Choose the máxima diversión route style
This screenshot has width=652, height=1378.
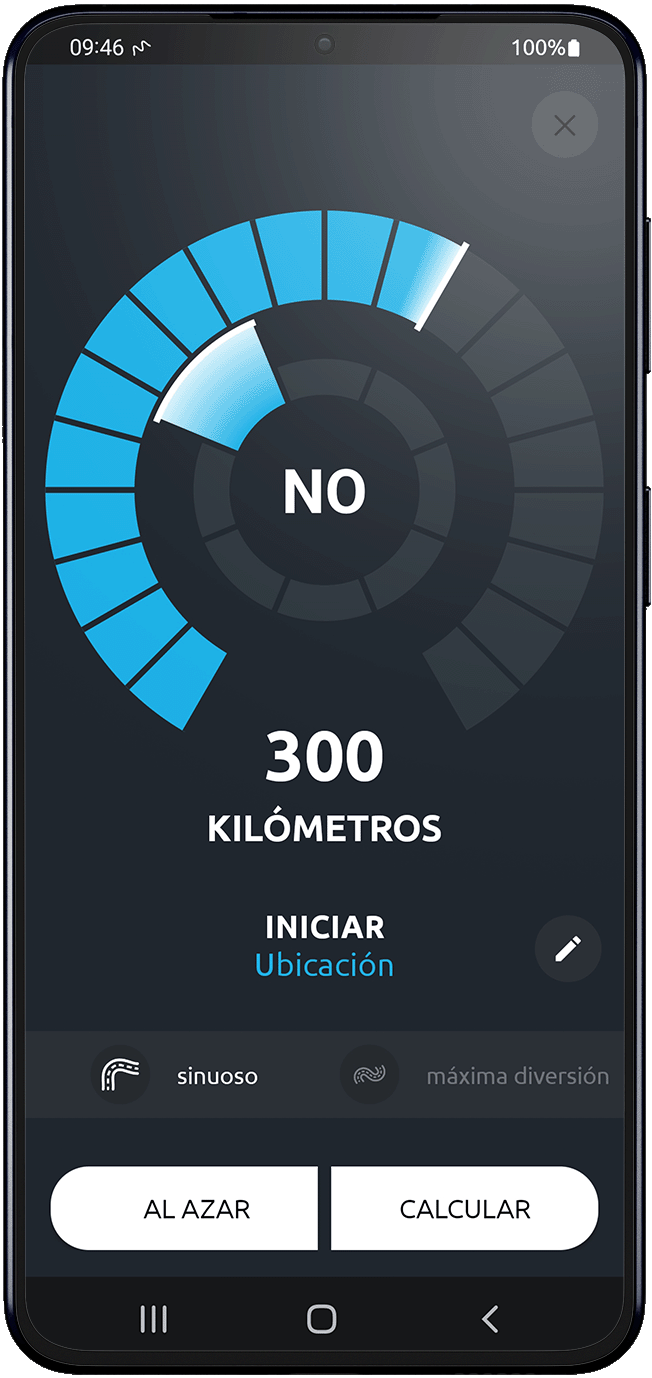pos(475,1076)
